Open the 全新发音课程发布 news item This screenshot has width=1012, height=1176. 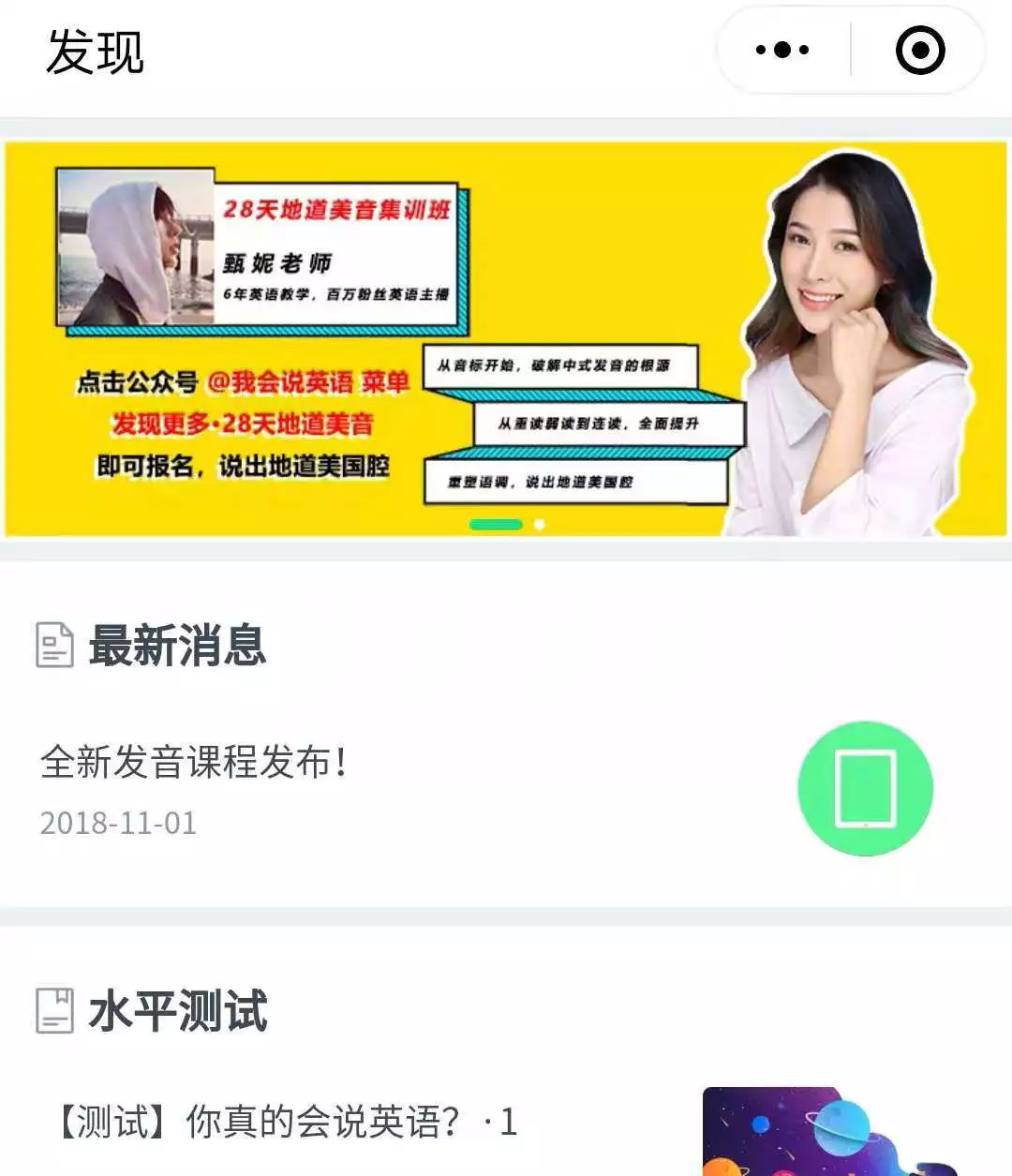[194, 762]
